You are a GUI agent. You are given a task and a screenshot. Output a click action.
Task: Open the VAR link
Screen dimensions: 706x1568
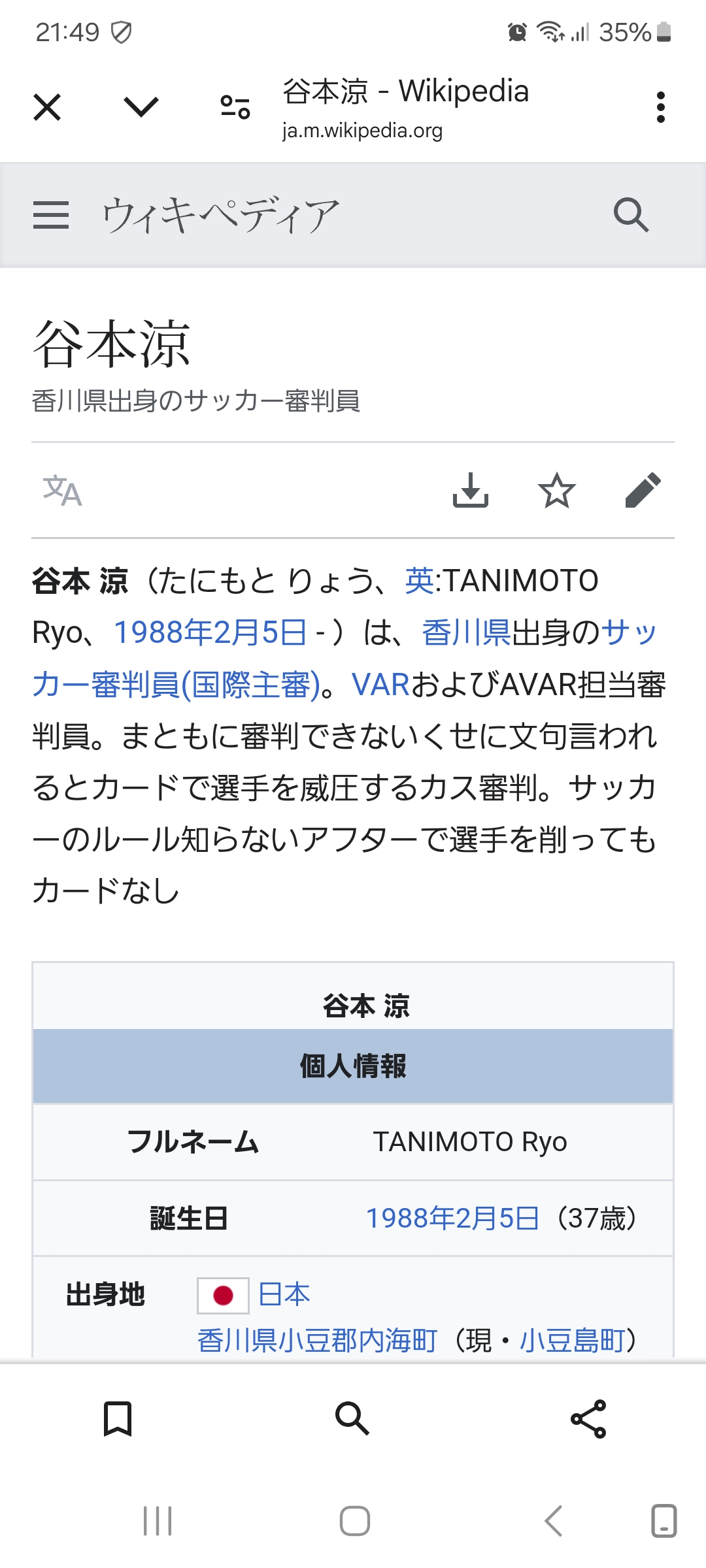pos(380,685)
